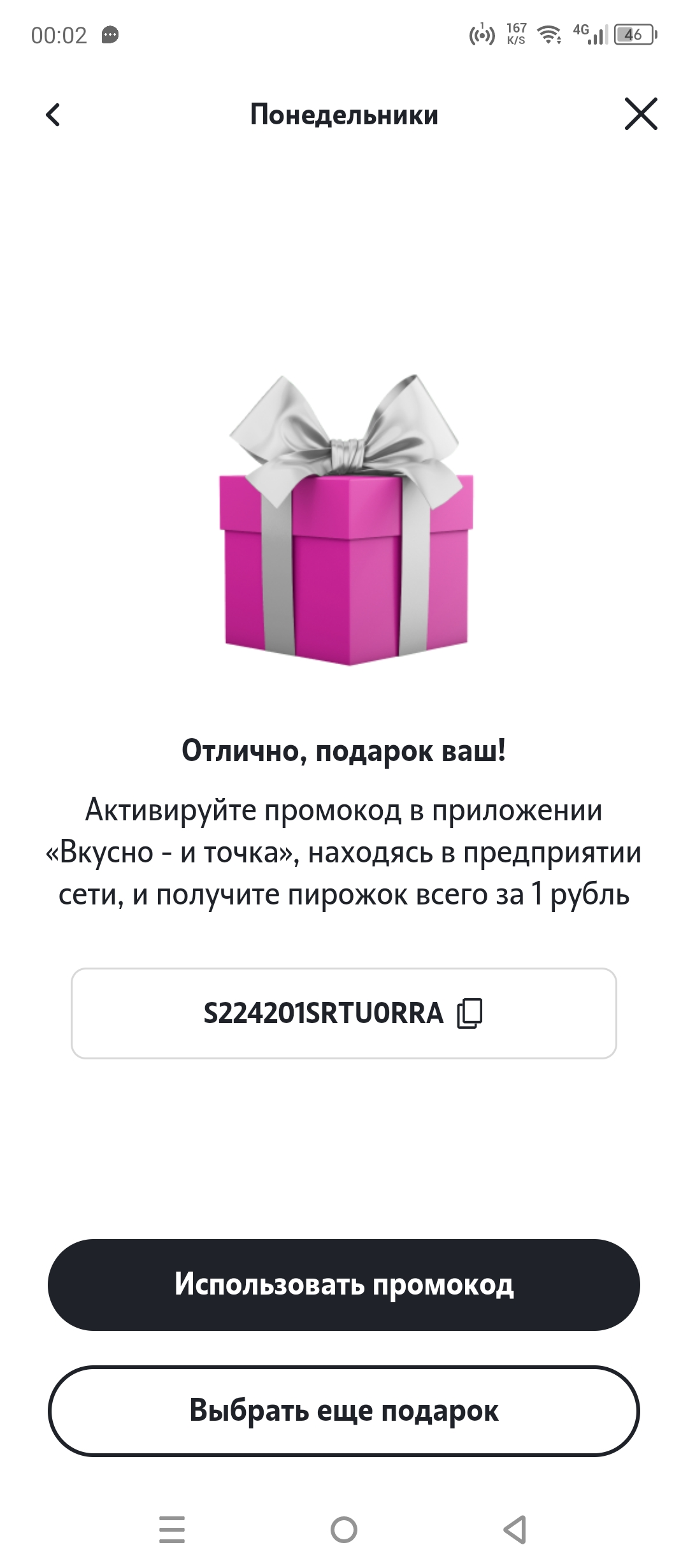Tap Использовать промокод button
This screenshot has width=688, height=1568.
344,1284
